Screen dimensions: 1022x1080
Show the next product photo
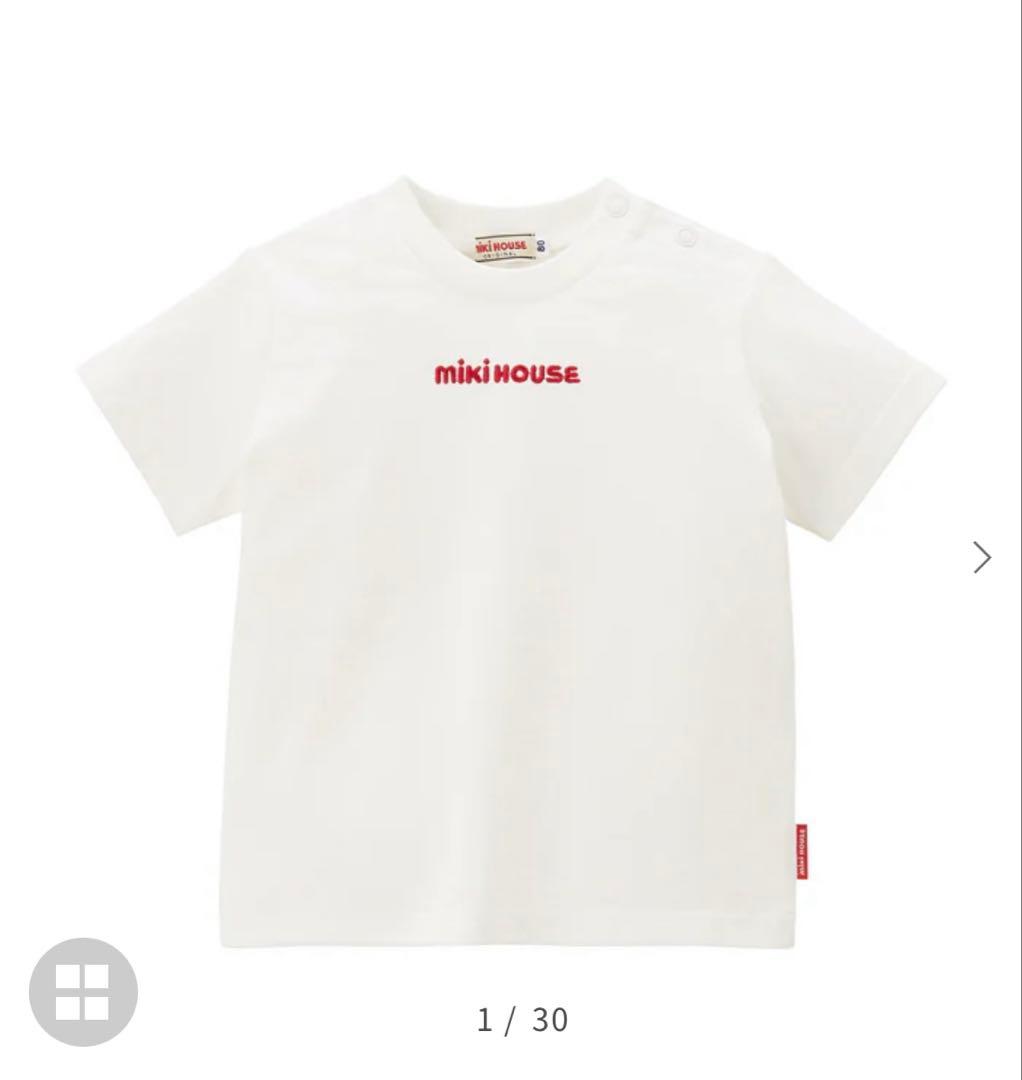pos(982,557)
